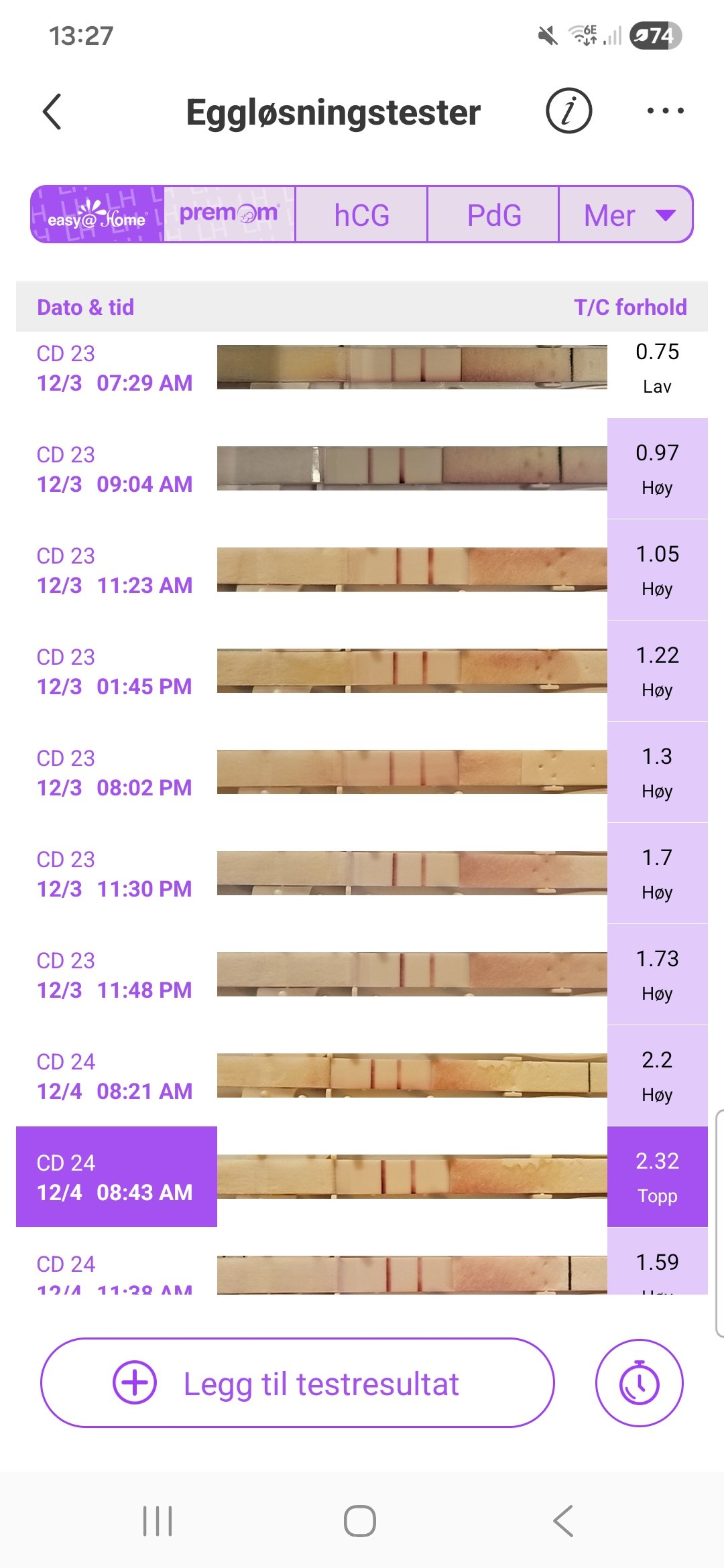Go back from Eggløsningstester screen

52,111
